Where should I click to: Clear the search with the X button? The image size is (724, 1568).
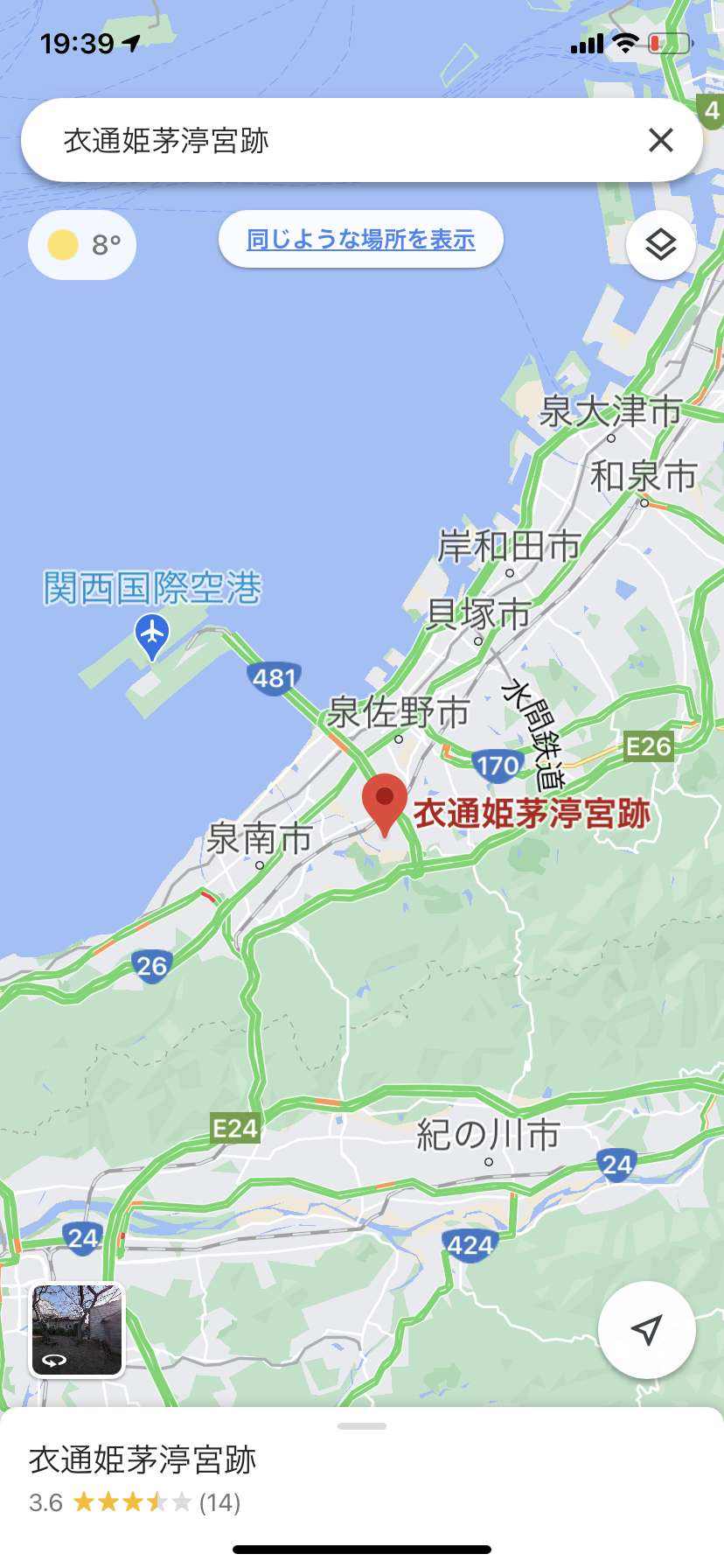pyautogui.click(x=661, y=140)
